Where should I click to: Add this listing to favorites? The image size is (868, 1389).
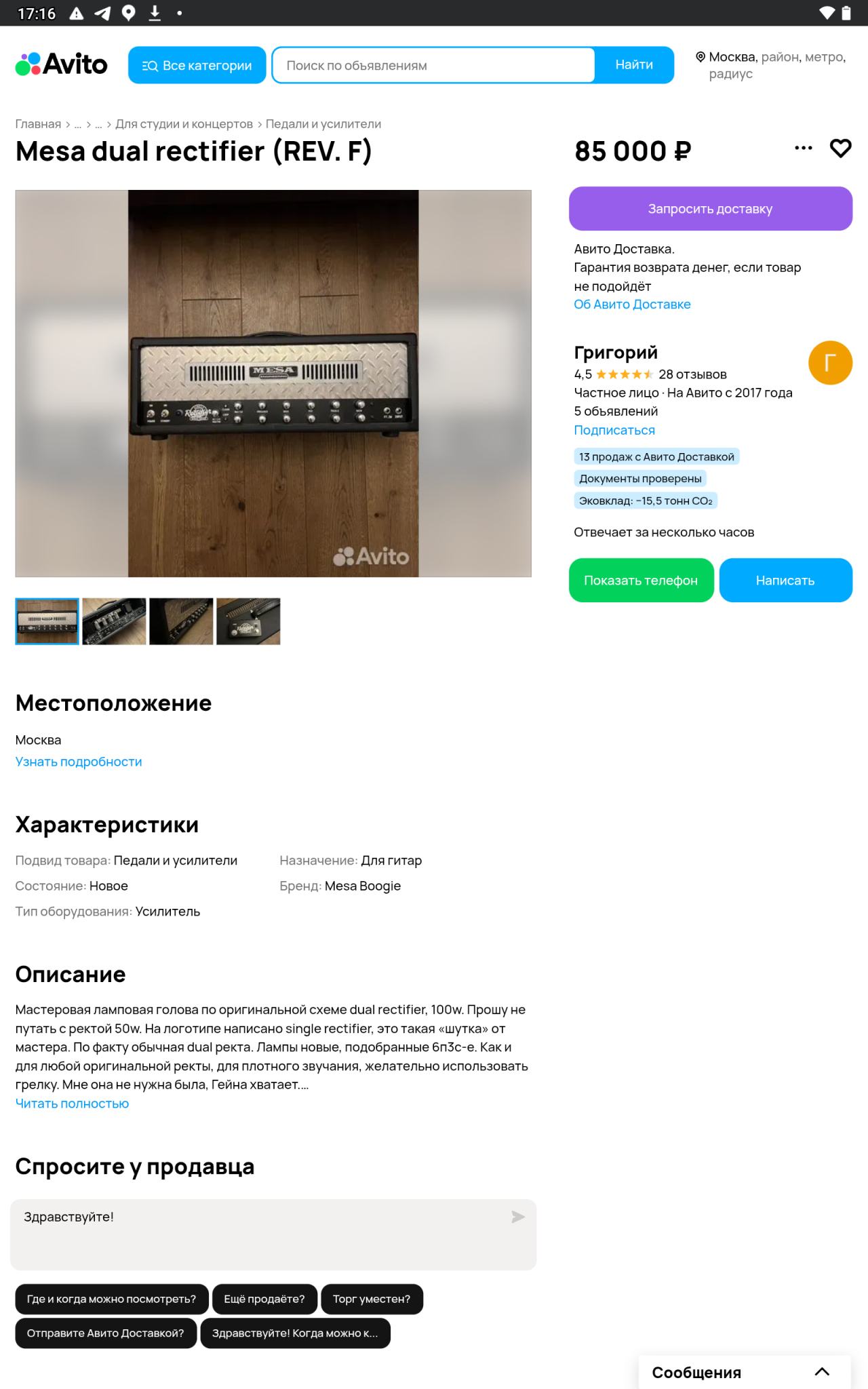pos(840,149)
